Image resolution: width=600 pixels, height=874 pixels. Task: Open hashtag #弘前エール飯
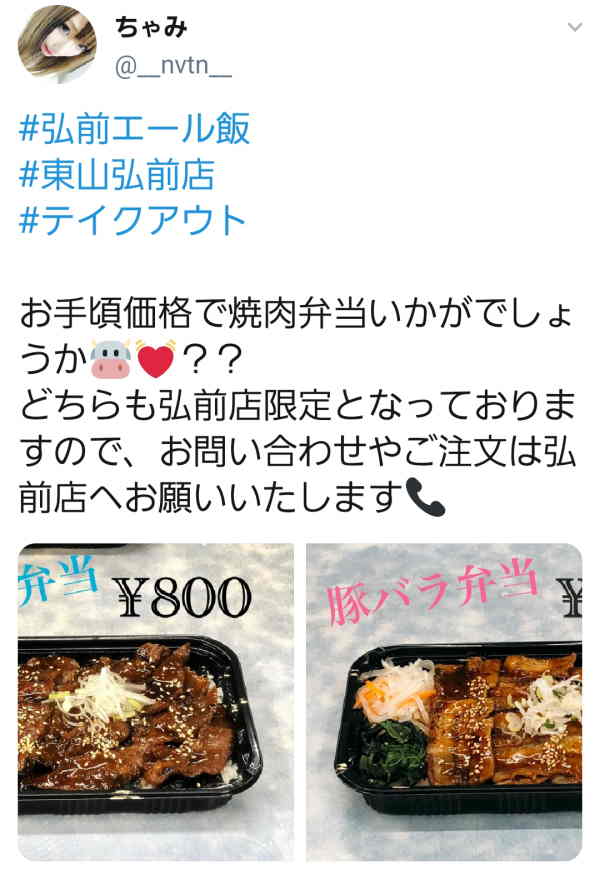[x=134, y=129]
